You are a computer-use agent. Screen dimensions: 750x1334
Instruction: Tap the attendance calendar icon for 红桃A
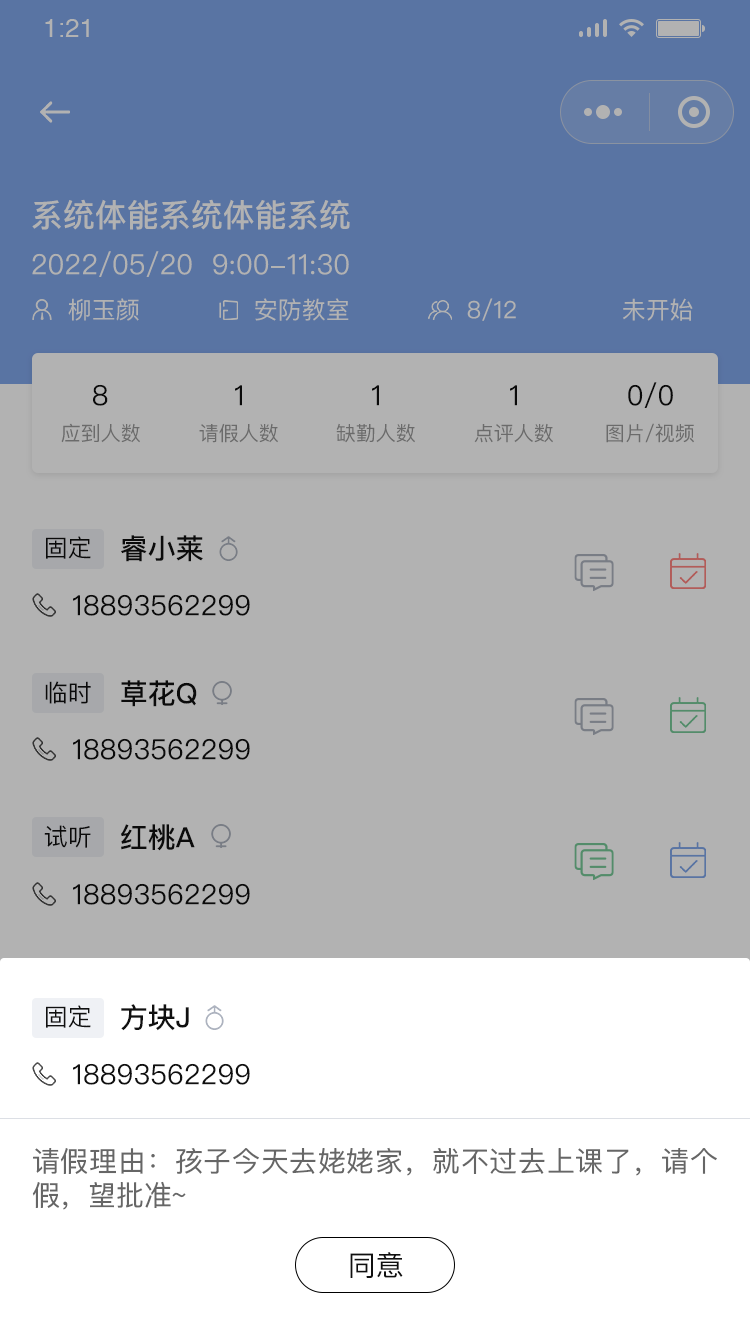click(x=688, y=860)
